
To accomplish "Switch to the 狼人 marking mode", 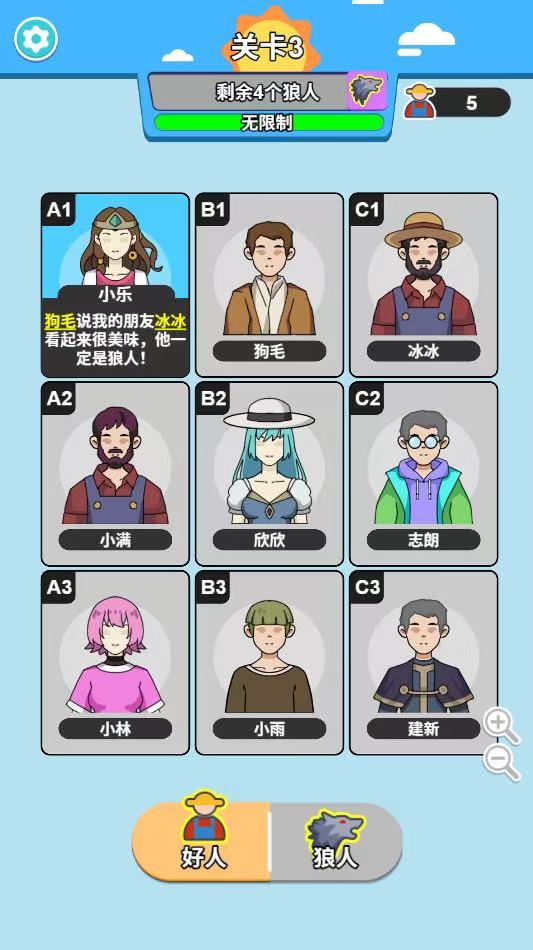I will 336,842.
